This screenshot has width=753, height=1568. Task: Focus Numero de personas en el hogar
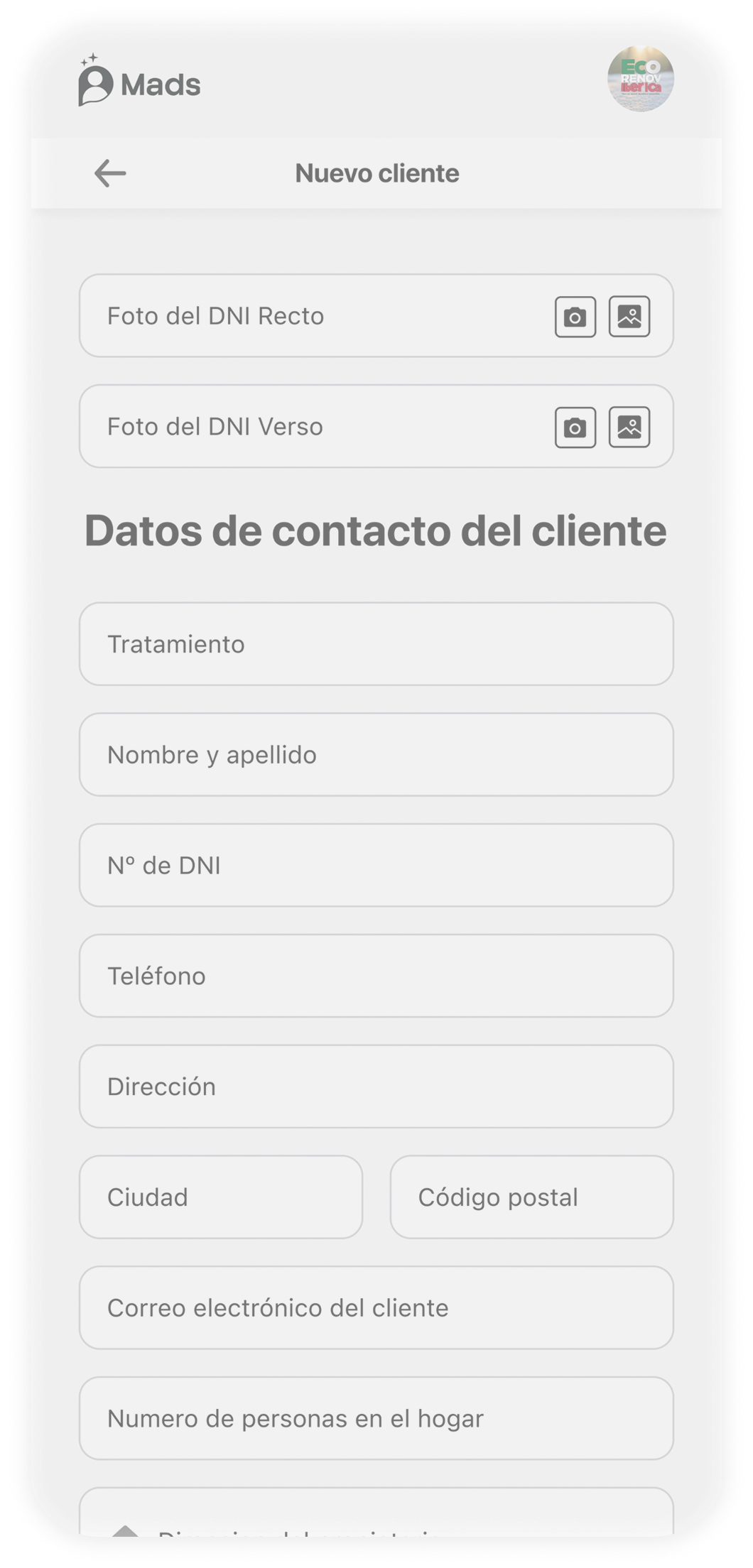point(376,1419)
